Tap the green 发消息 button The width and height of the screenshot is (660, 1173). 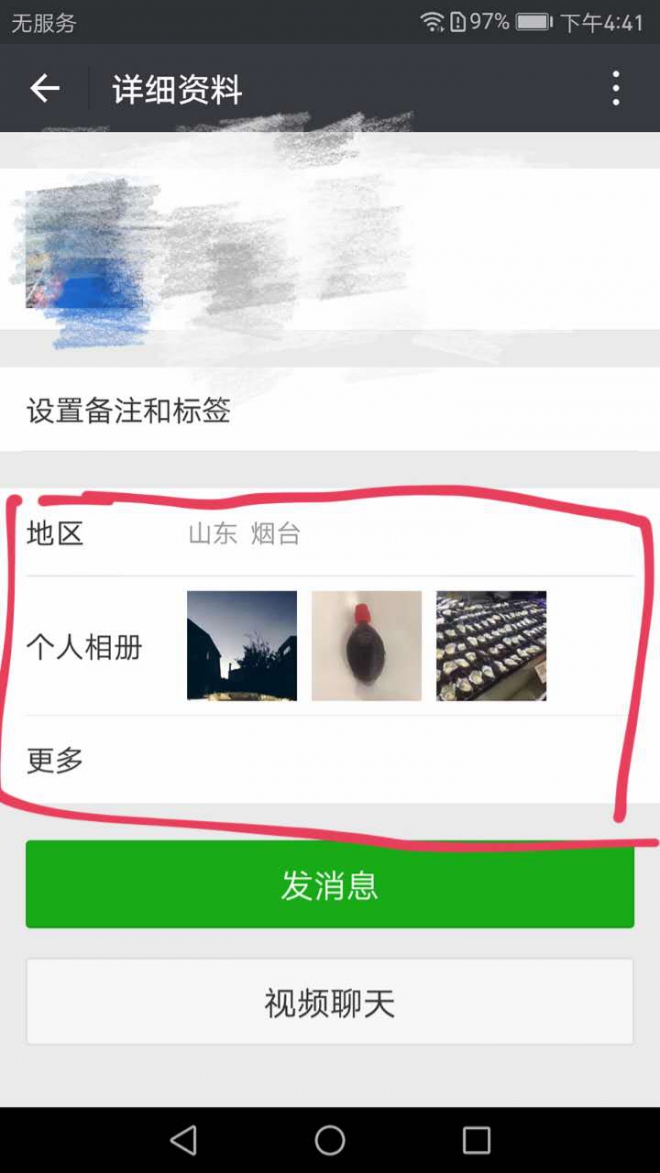tap(330, 884)
